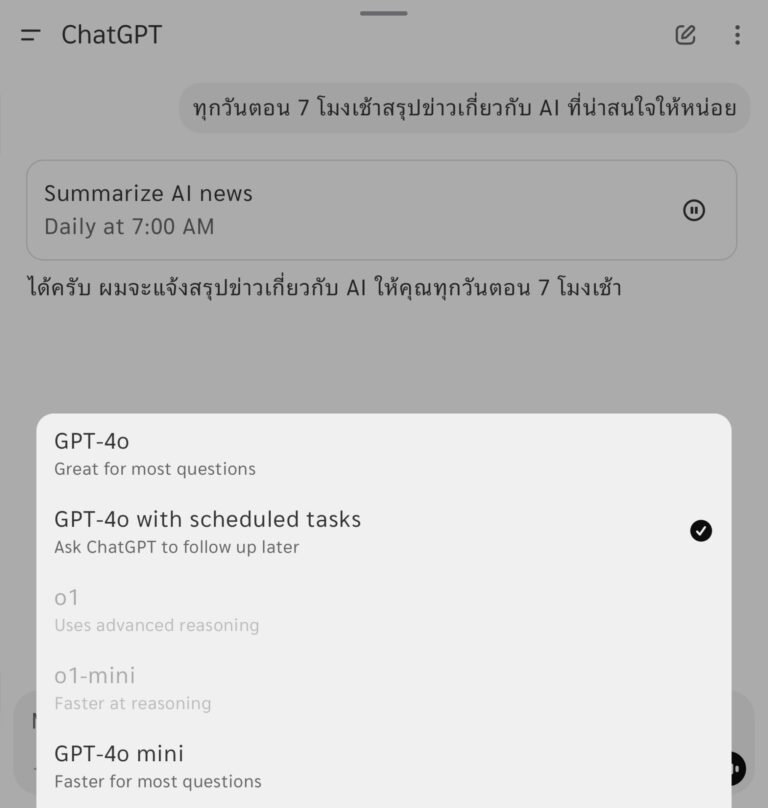Tap the checkmark beside GPT-4o with scheduled tasks
This screenshot has width=768, height=808.
point(701,530)
